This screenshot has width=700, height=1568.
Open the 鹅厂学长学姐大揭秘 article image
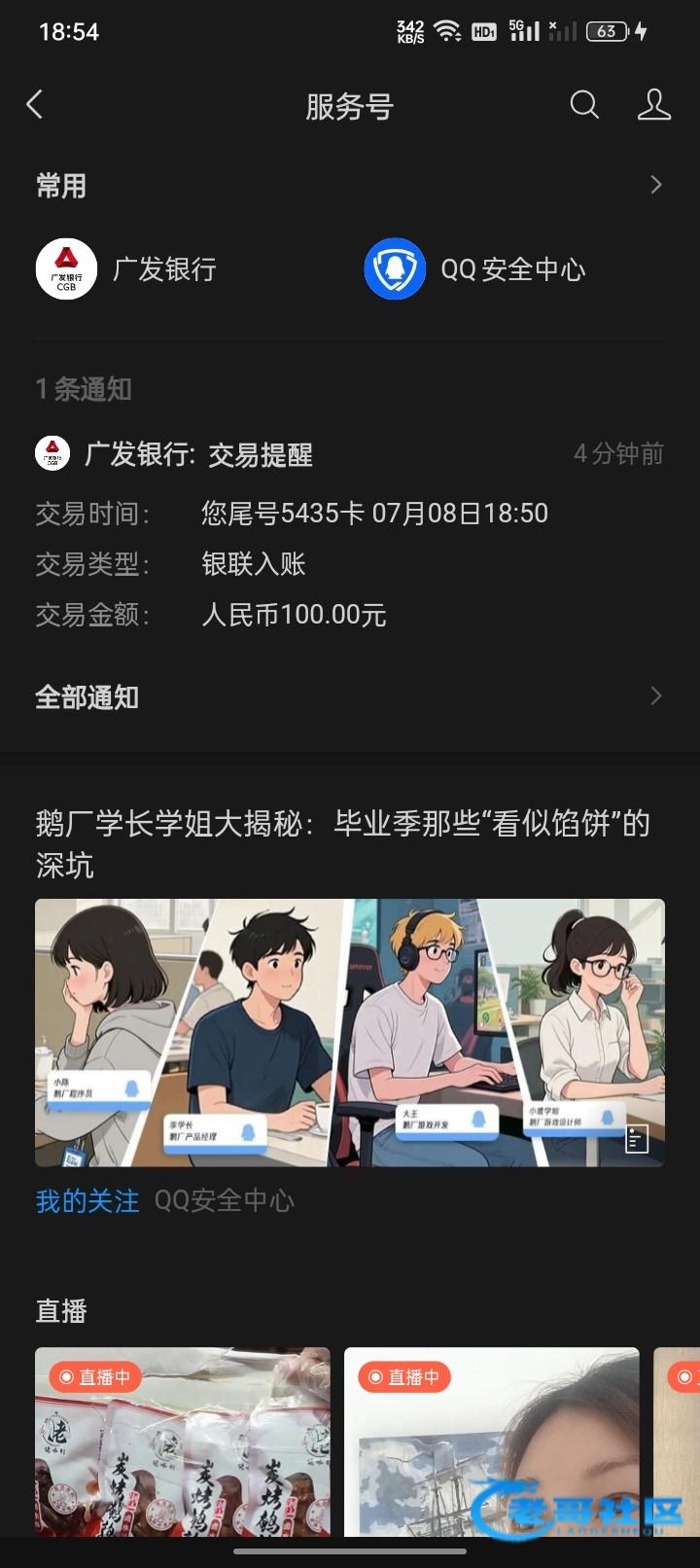coord(350,1032)
